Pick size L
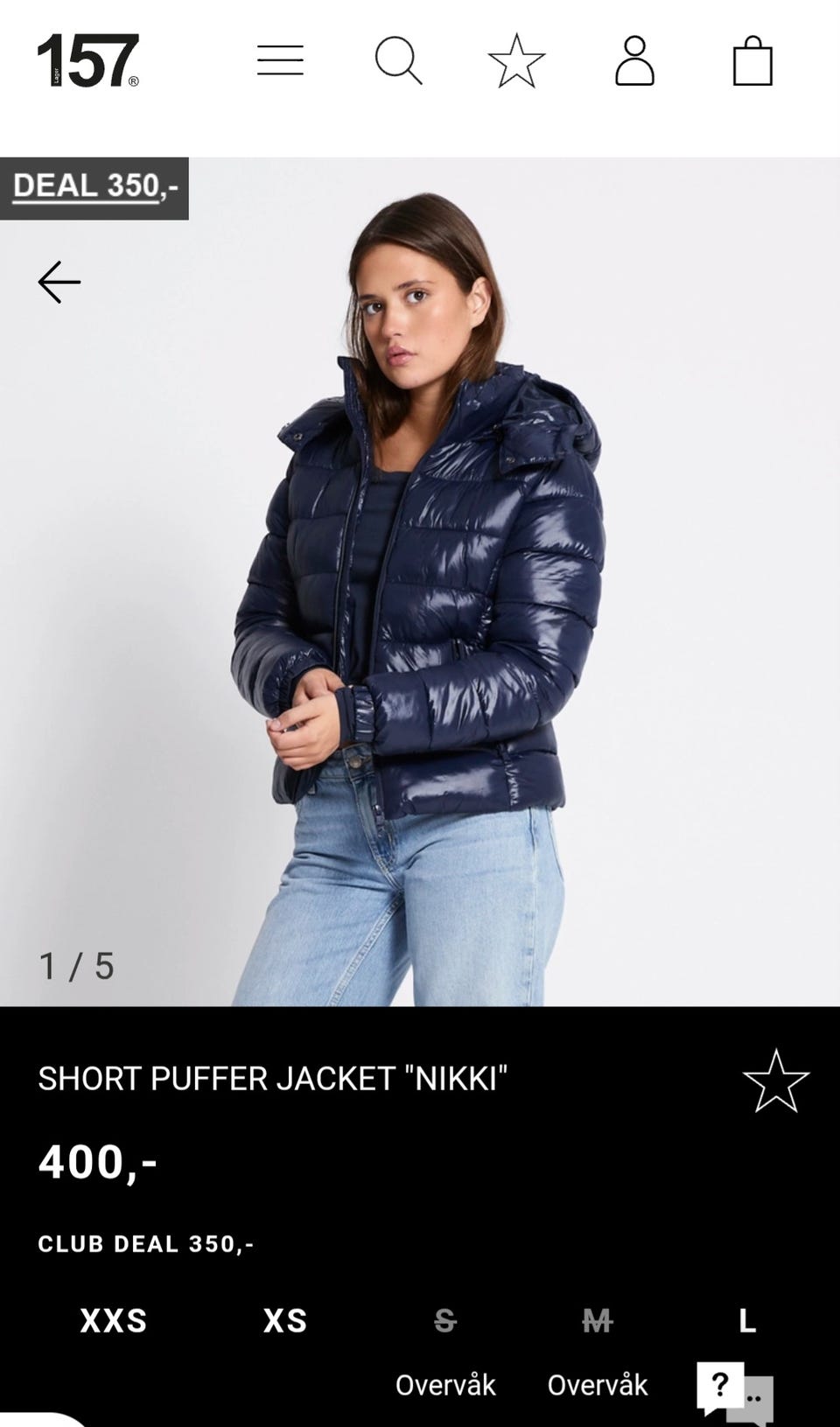The image size is (840, 1427). pyautogui.click(x=747, y=1320)
